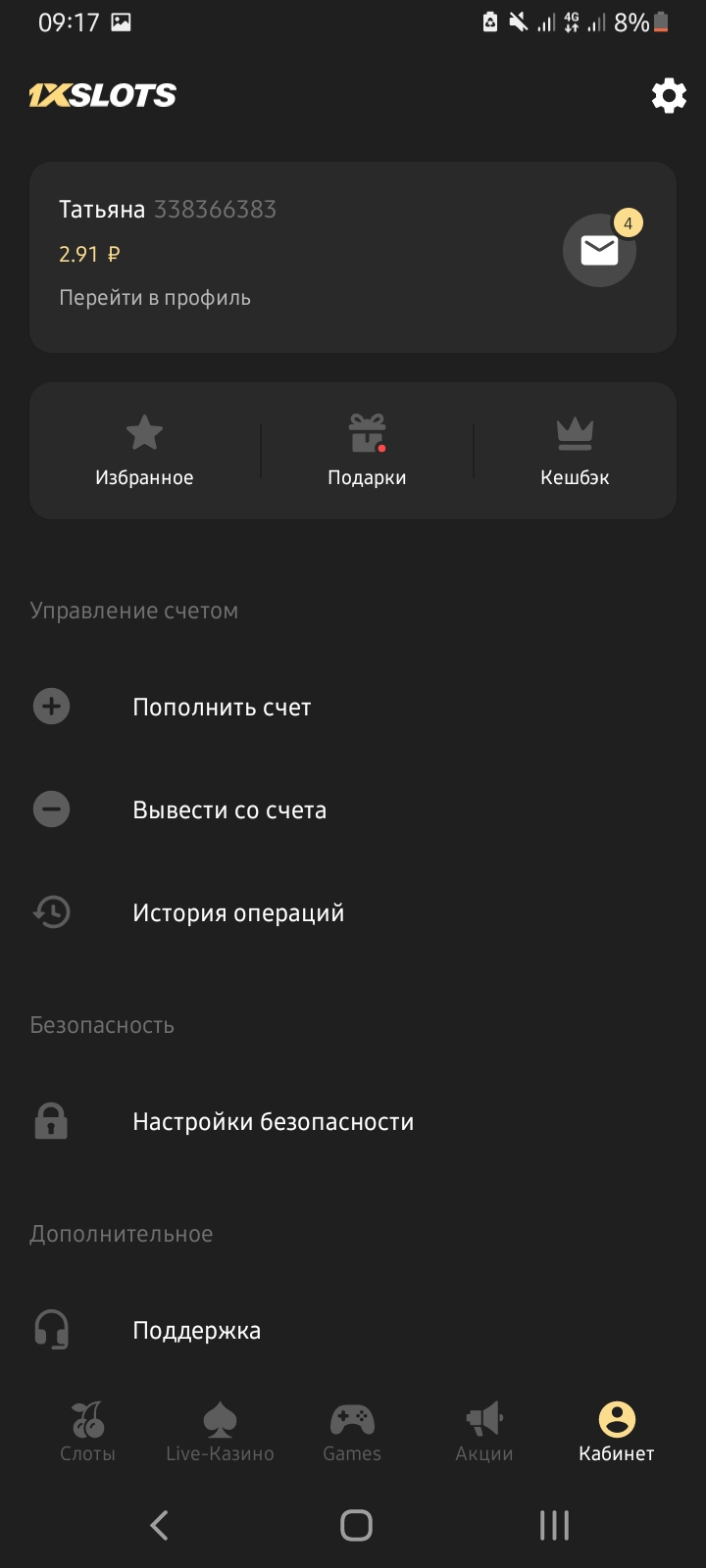This screenshot has height=1568, width=706.
Task: Switch to the Акции tab
Action: coord(484,1431)
